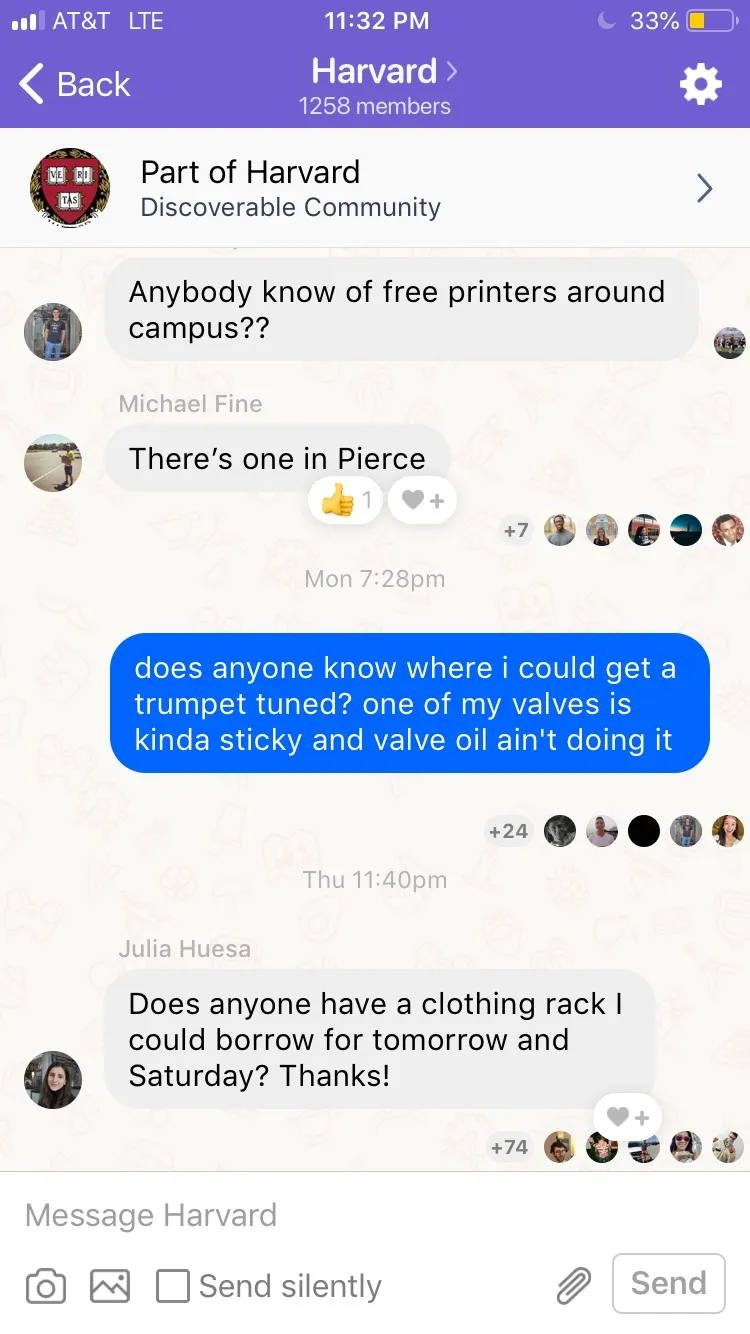The width and height of the screenshot is (750, 1334).
Task: Enable the Send silently checkbox
Action: [x=173, y=1286]
